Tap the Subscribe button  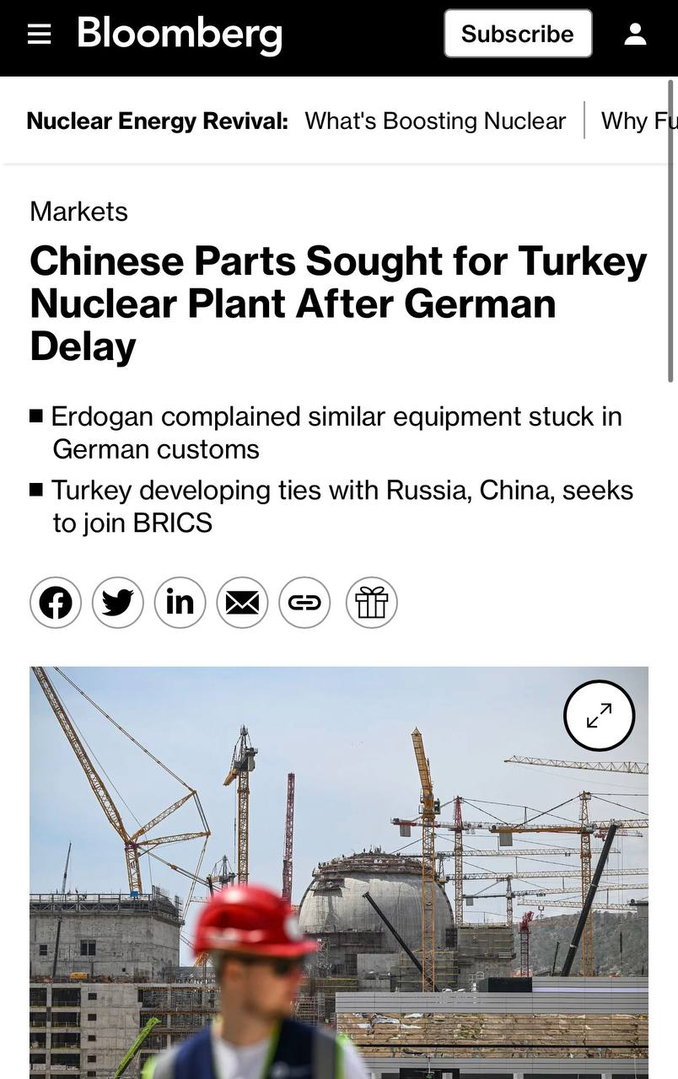click(517, 34)
